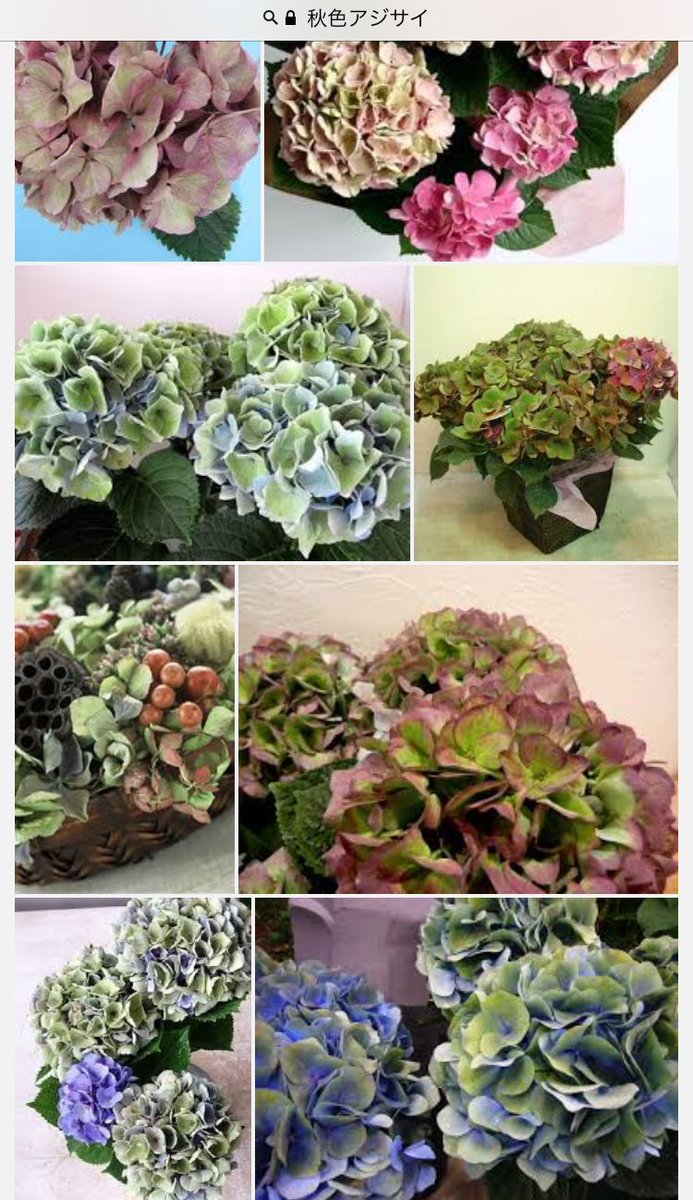693x1200 pixels.
Task: Open the pink-beige hydrangea image on blue background
Action: pyautogui.click(x=137, y=150)
